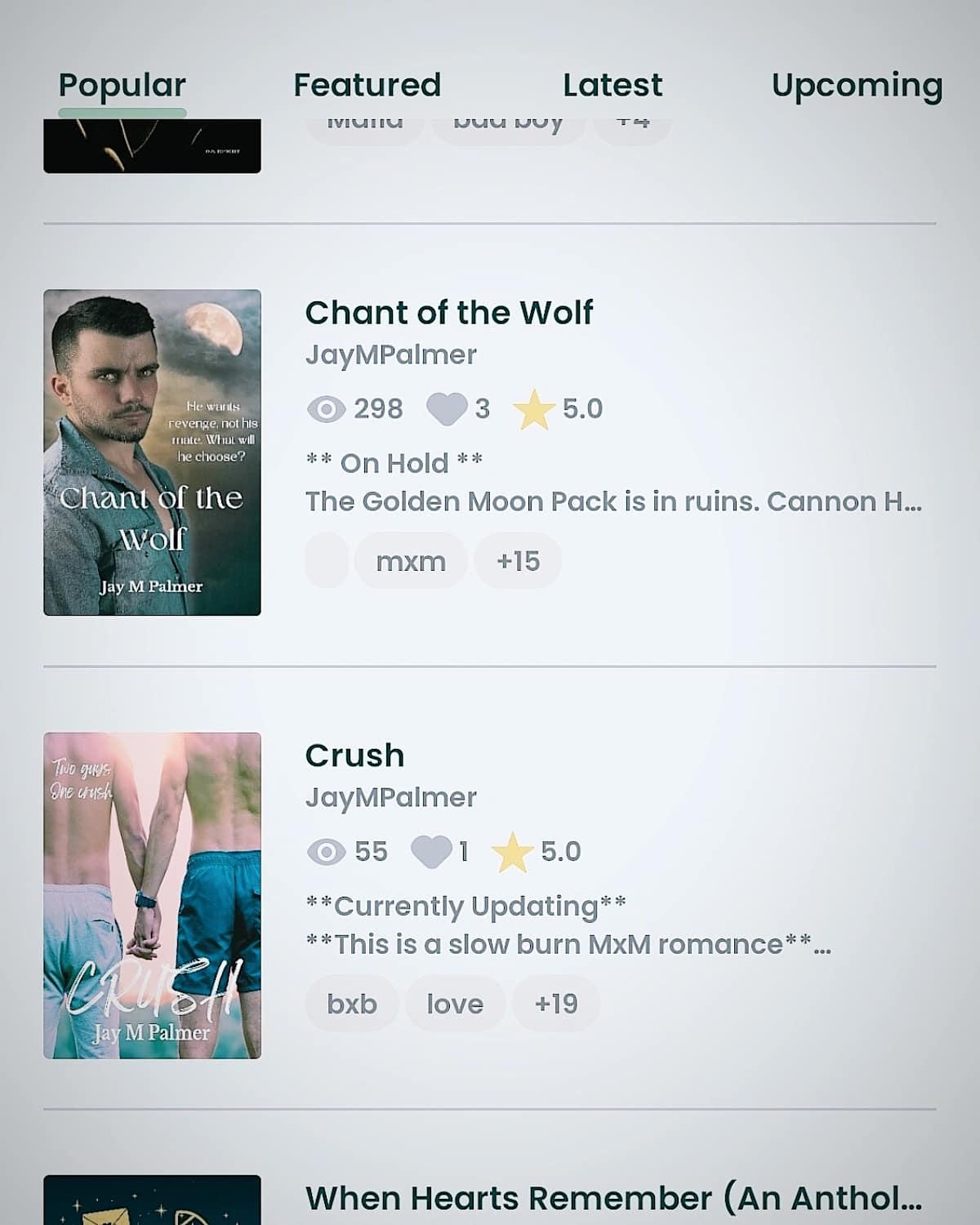Expand the +15 tags for Chant of the Wolf
Image resolution: width=980 pixels, height=1225 pixels.
tap(518, 561)
